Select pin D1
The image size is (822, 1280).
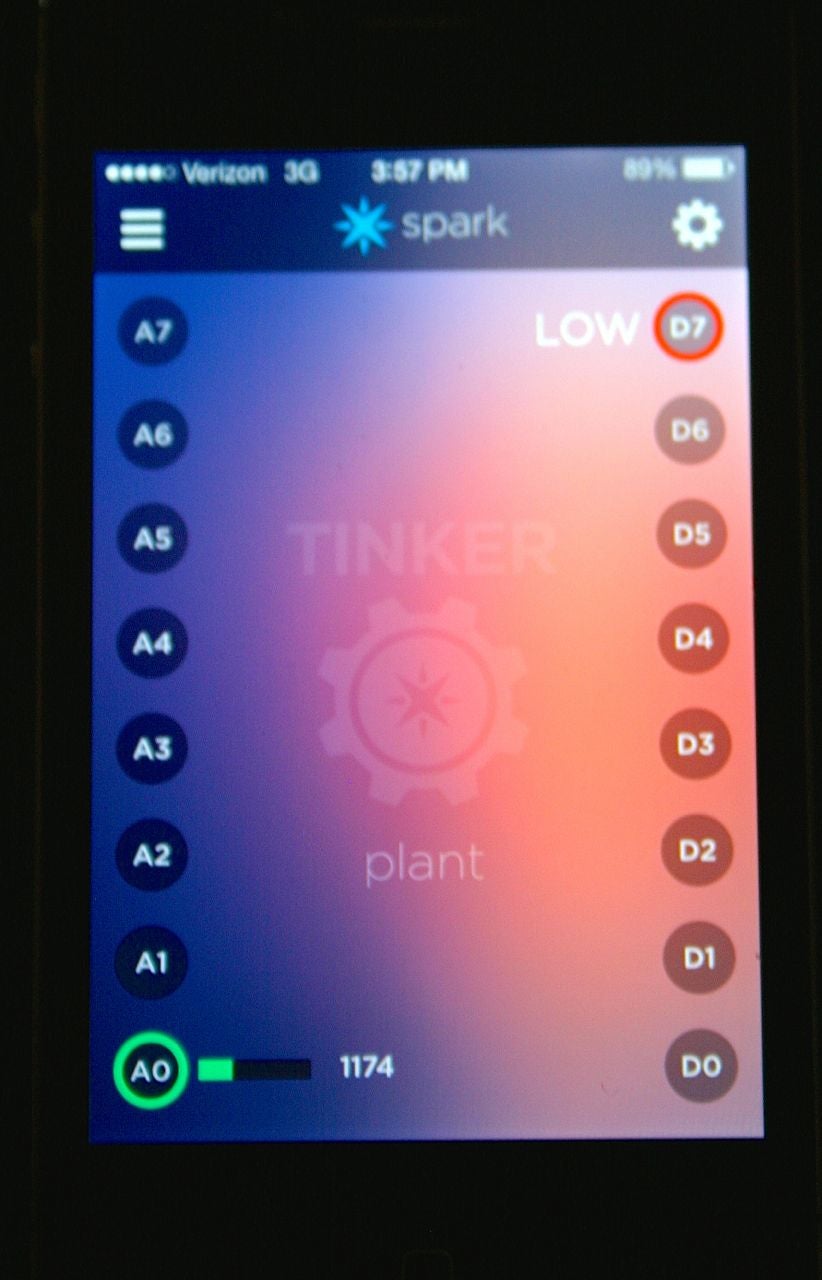699,958
